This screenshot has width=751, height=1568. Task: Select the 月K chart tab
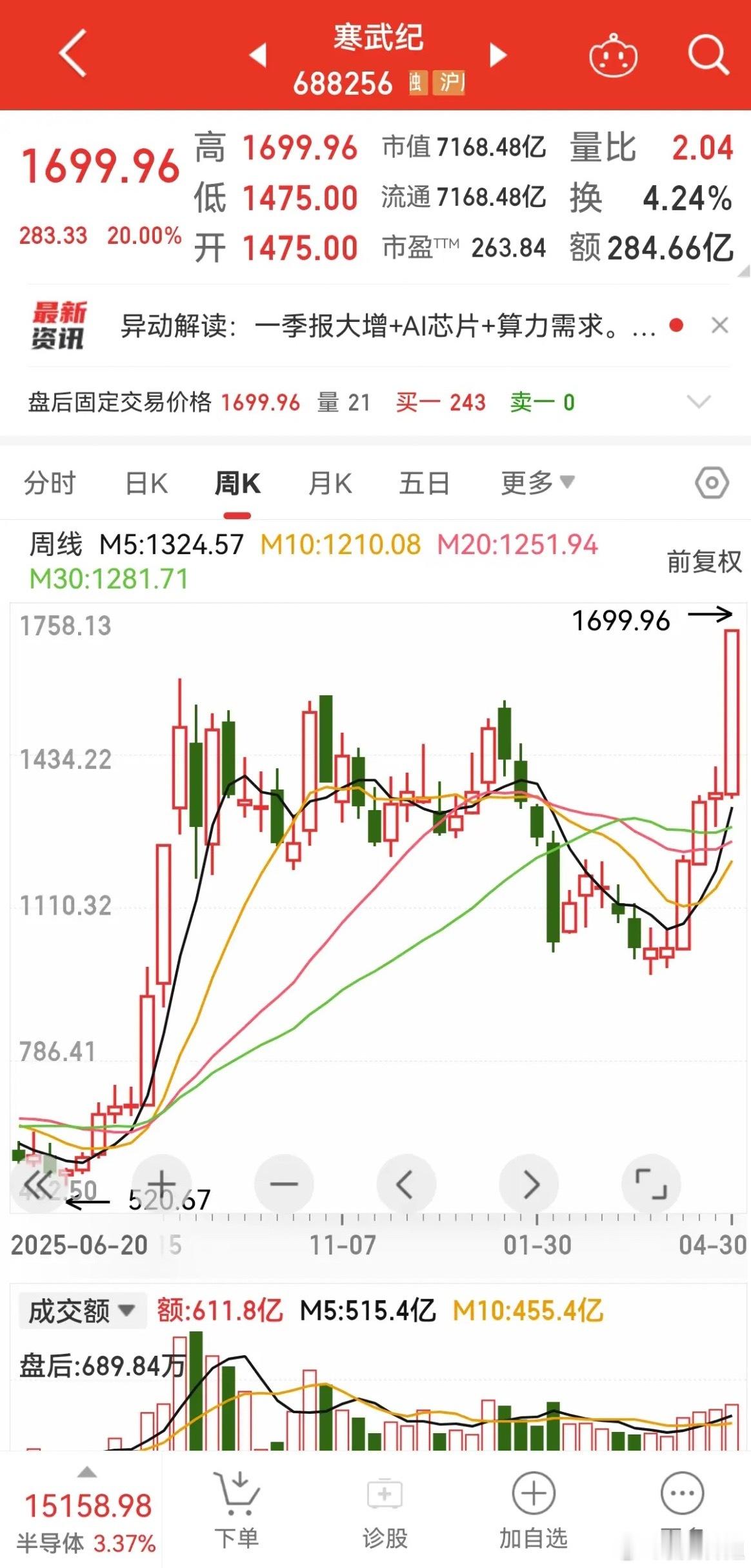tap(330, 483)
